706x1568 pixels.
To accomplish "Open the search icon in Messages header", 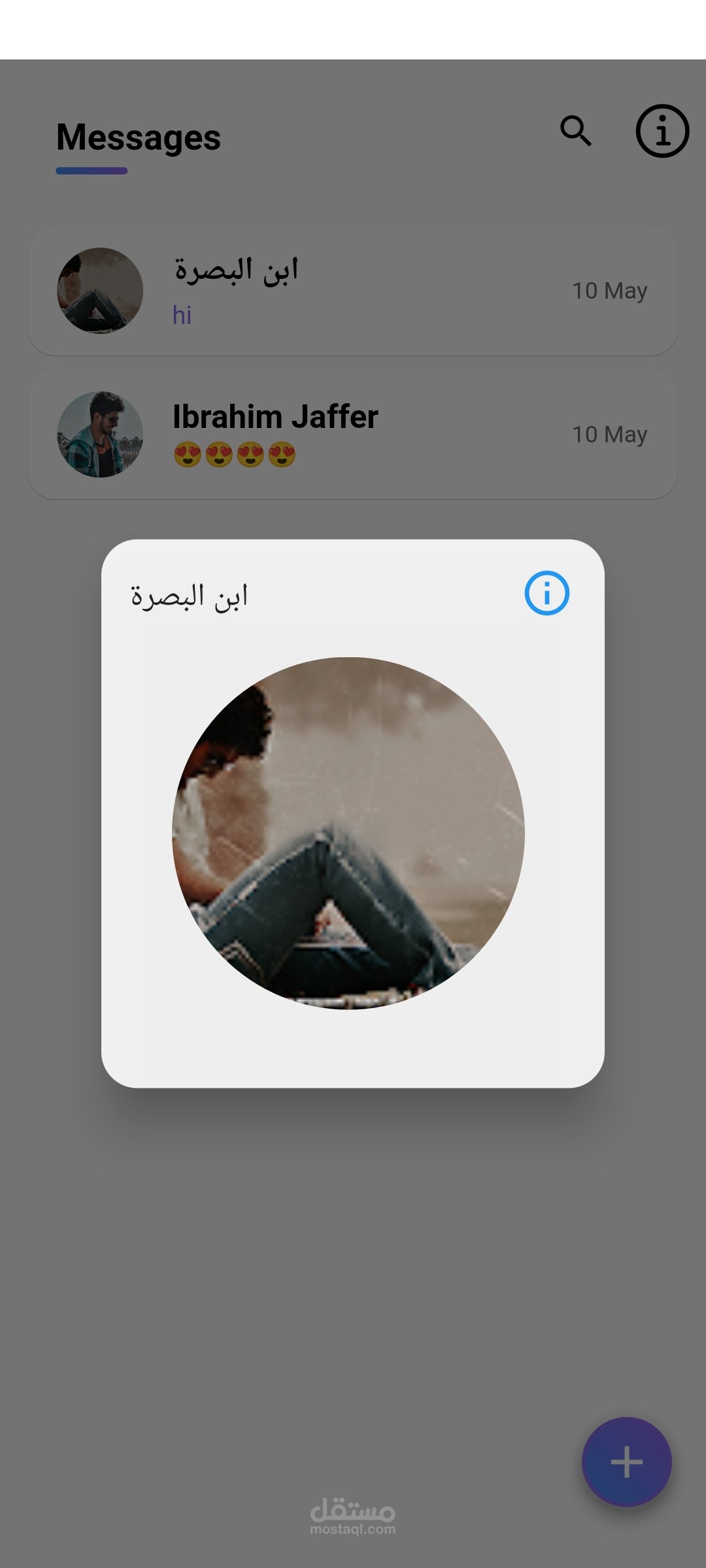I will tap(576, 131).
